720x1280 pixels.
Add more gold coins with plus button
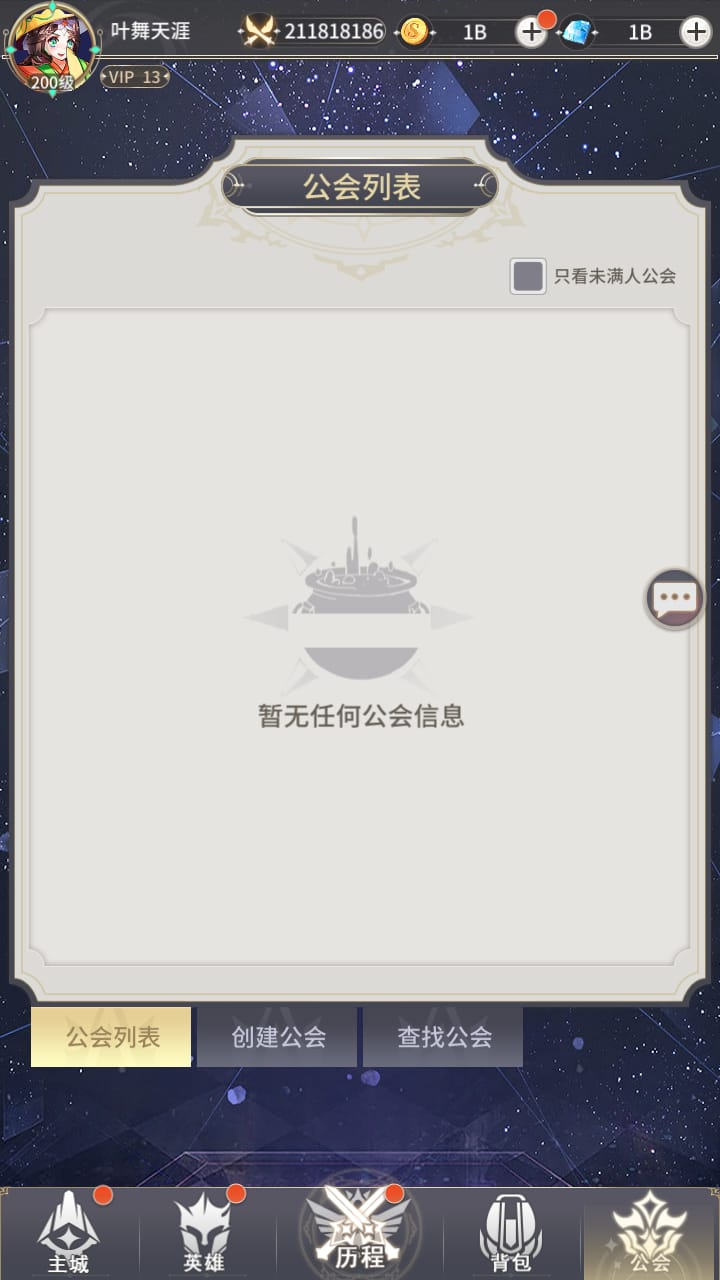click(531, 32)
